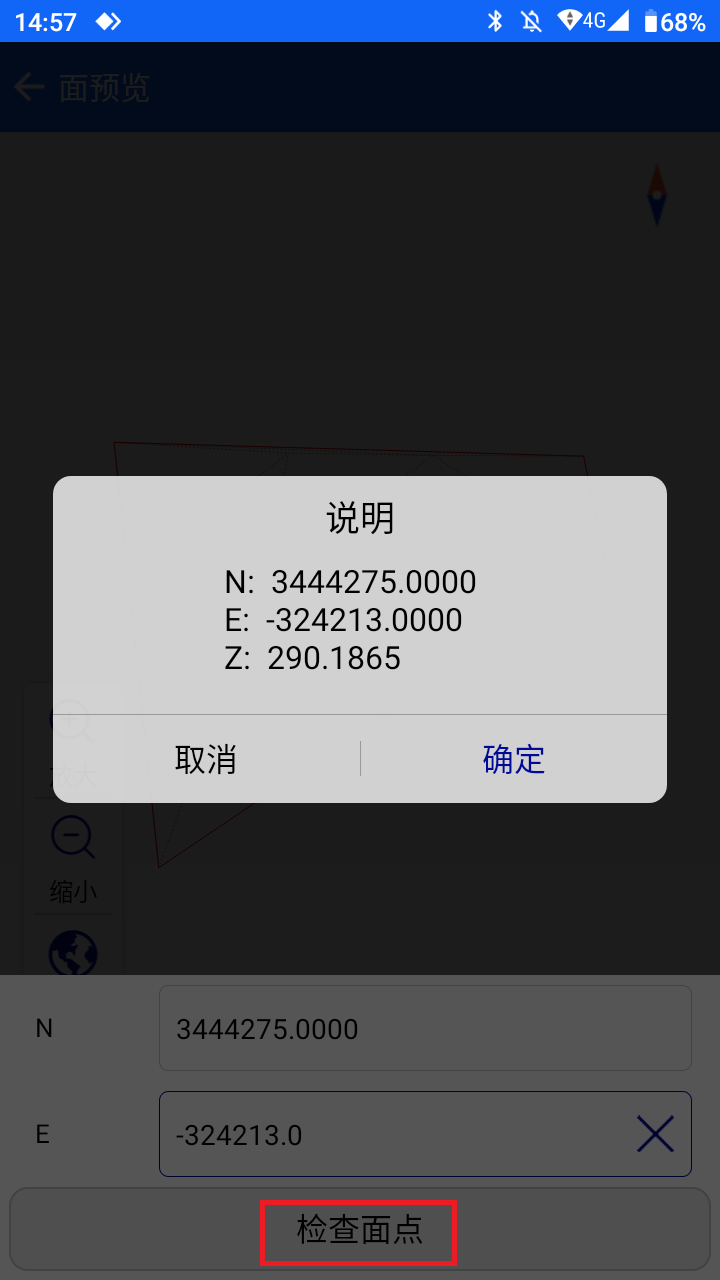
Task: Cancel the dialog with 取消
Action: coord(206,759)
